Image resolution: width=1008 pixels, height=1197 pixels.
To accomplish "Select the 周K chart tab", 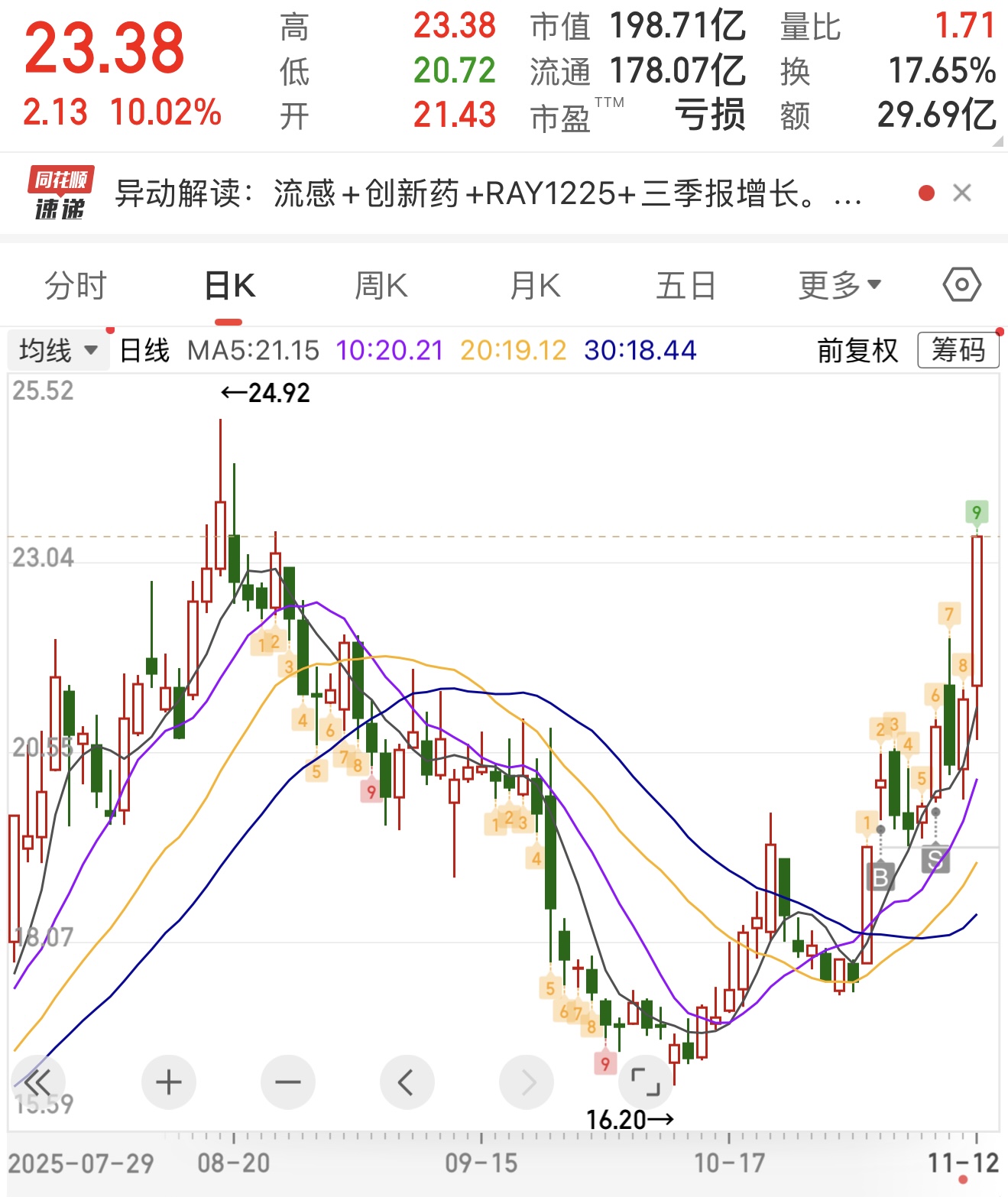I will pyautogui.click(x=381, y=286).
